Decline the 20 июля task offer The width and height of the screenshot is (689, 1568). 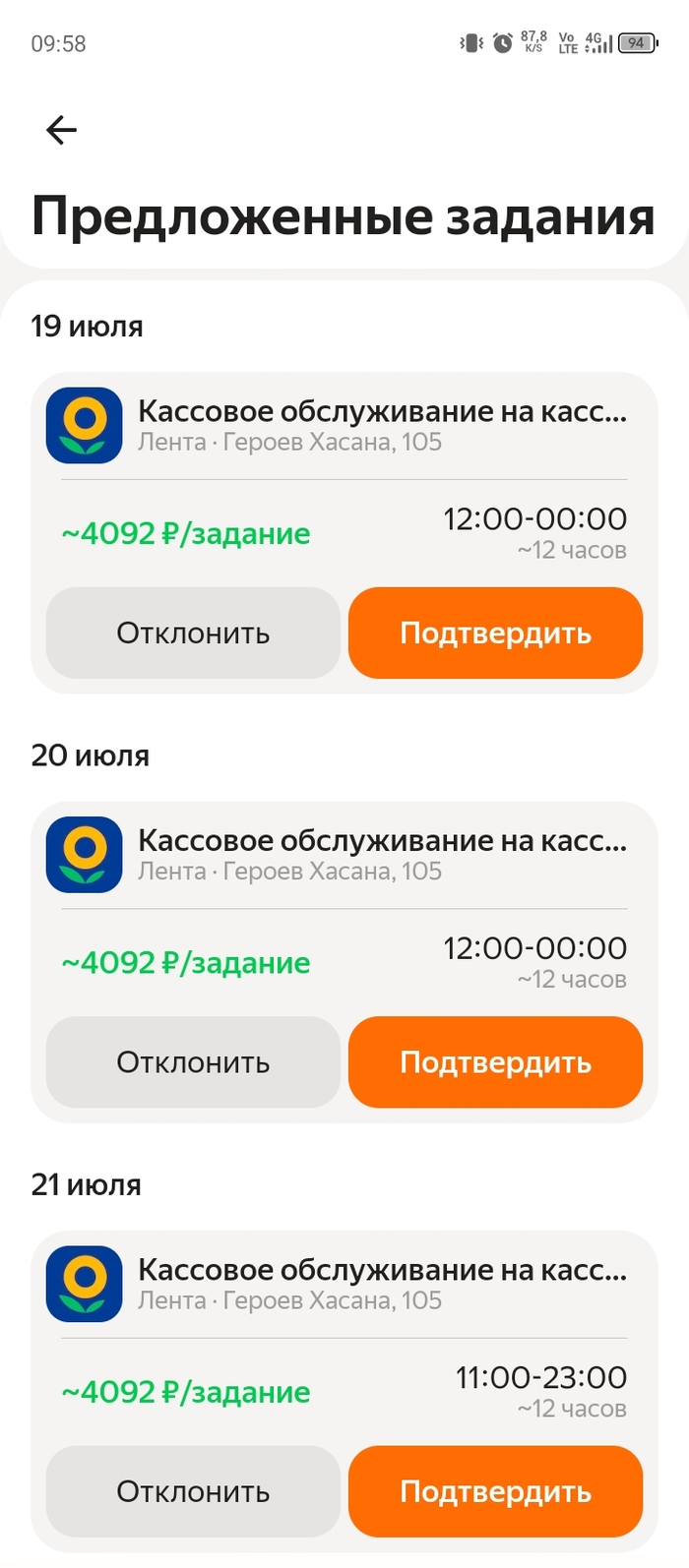click(x=193, y=1062)
